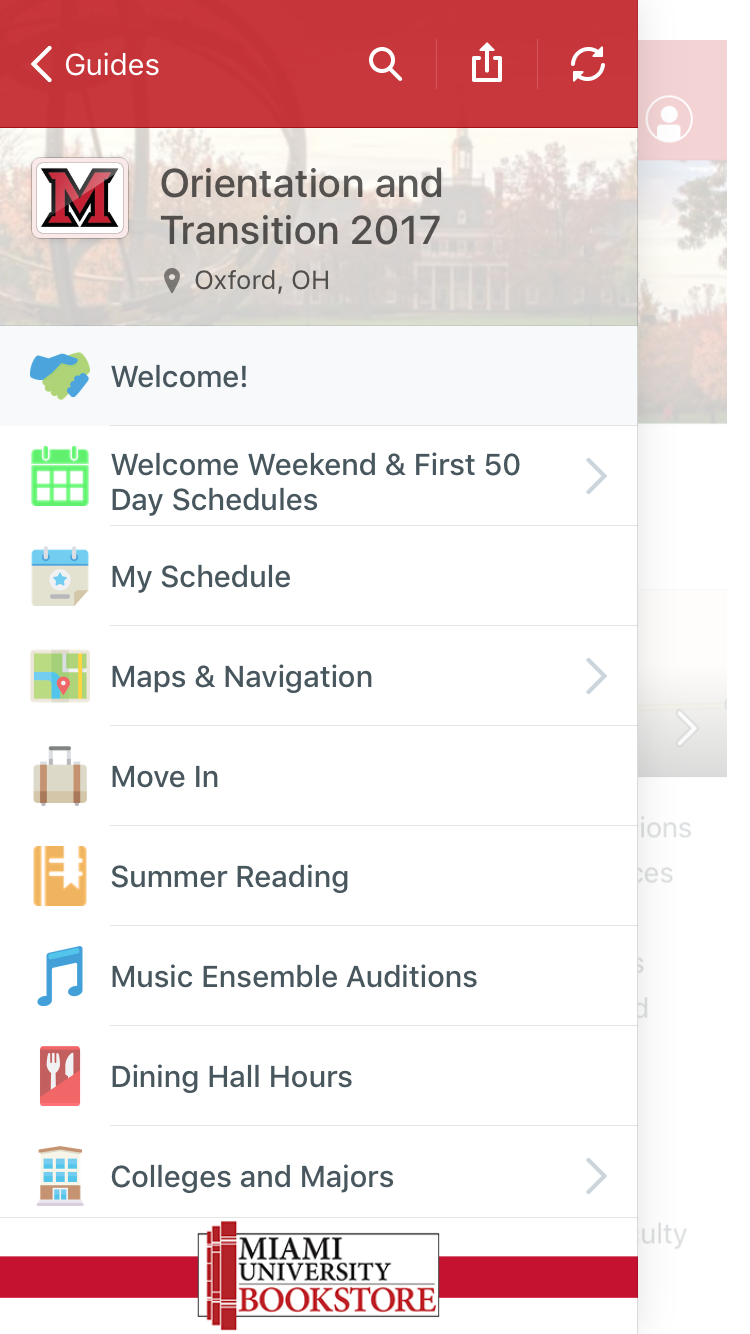Share this guide
This screenshot has width=750, height=1334.
tap(487, 65)
